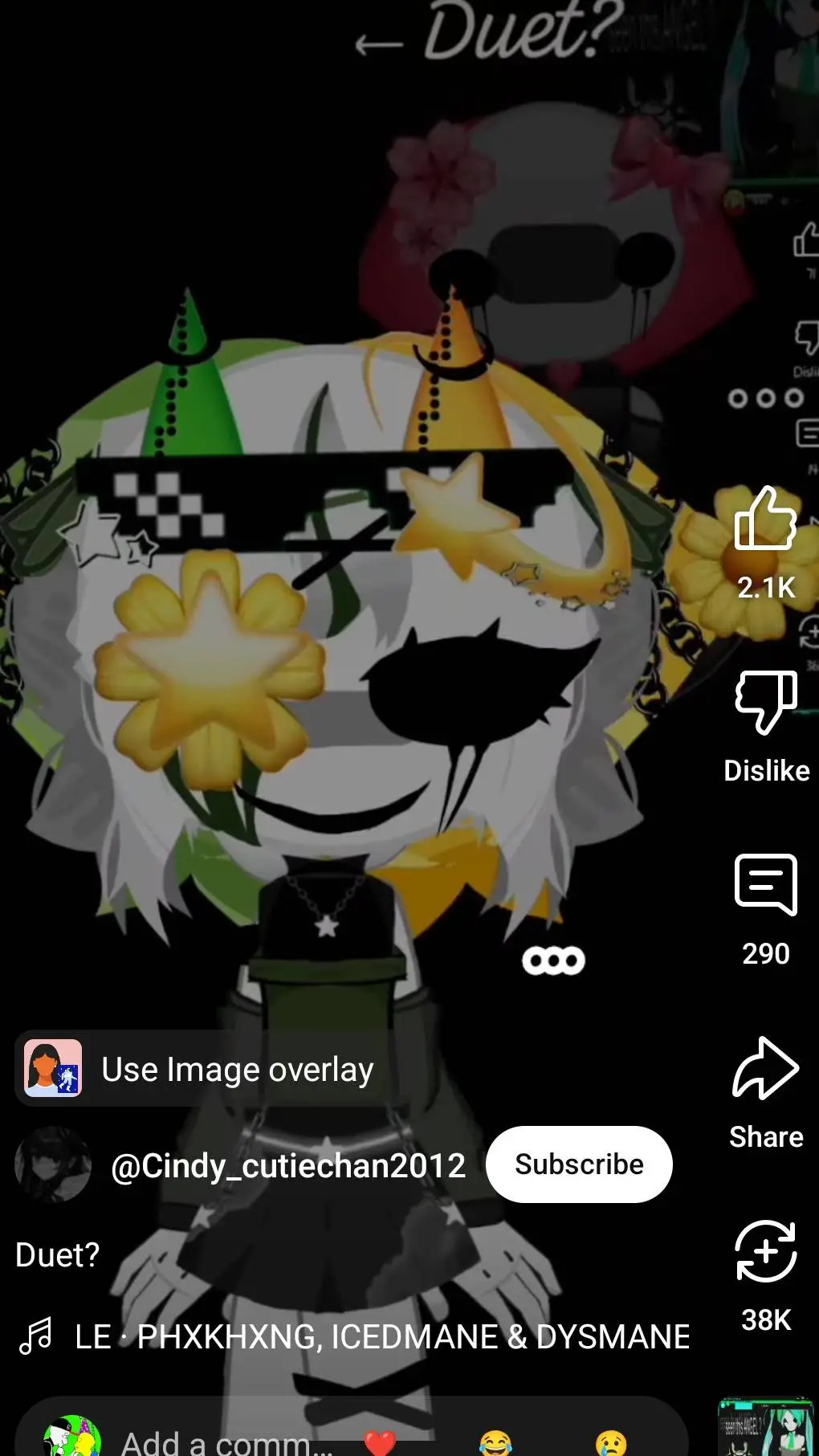
Task: Like this Short video
Action: (x=765, y=520)
